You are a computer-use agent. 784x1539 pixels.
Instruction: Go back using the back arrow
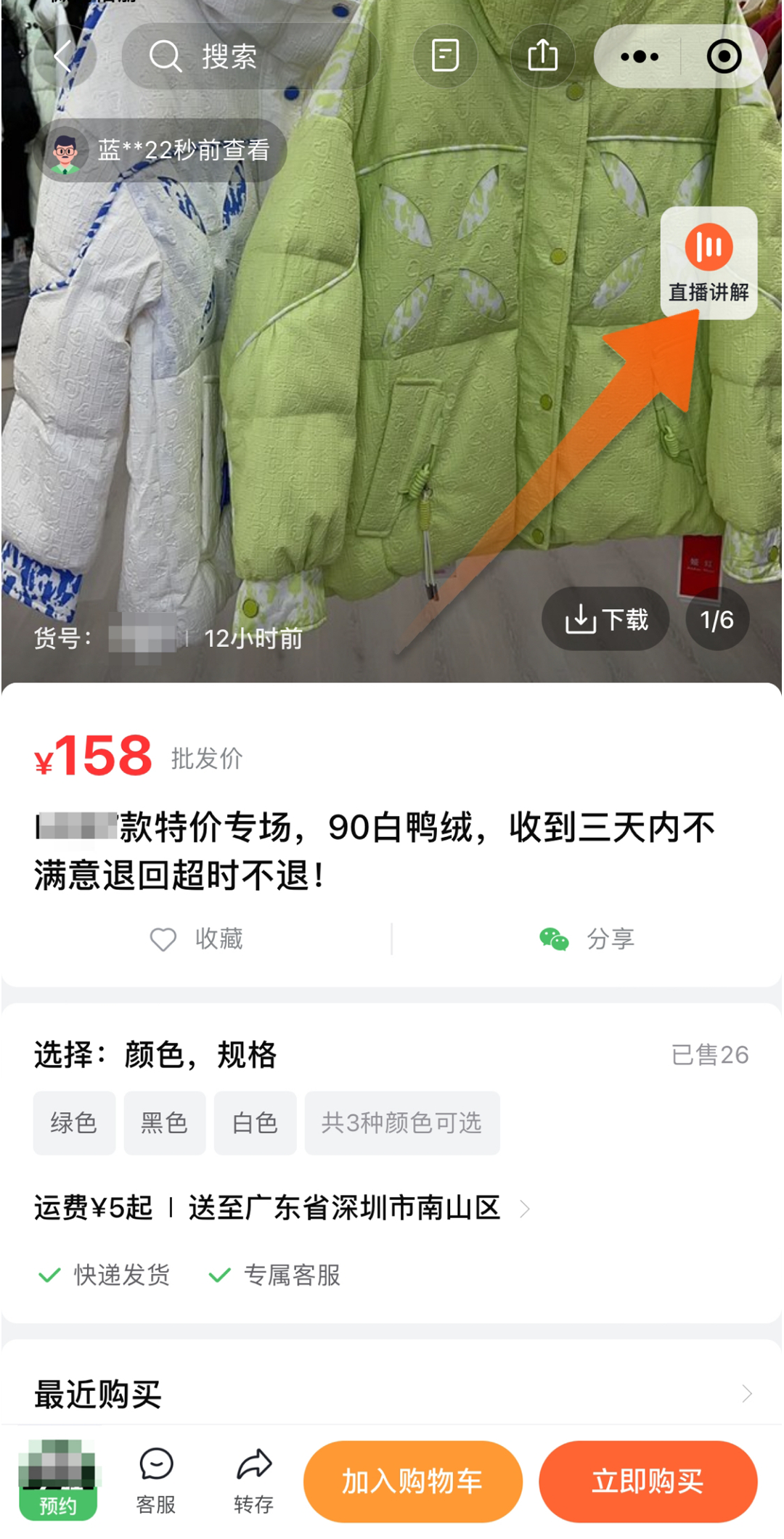(x=64, y=56)
